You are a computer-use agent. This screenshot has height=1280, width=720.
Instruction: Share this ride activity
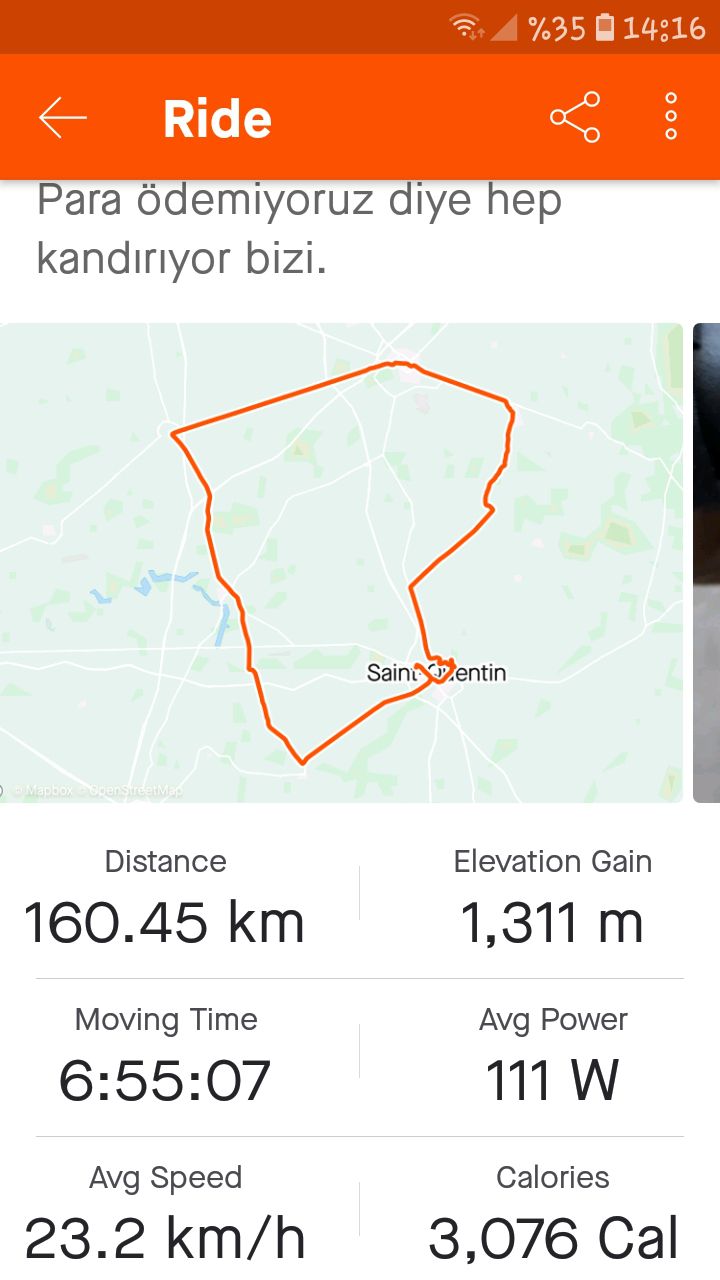pos(575,118)
